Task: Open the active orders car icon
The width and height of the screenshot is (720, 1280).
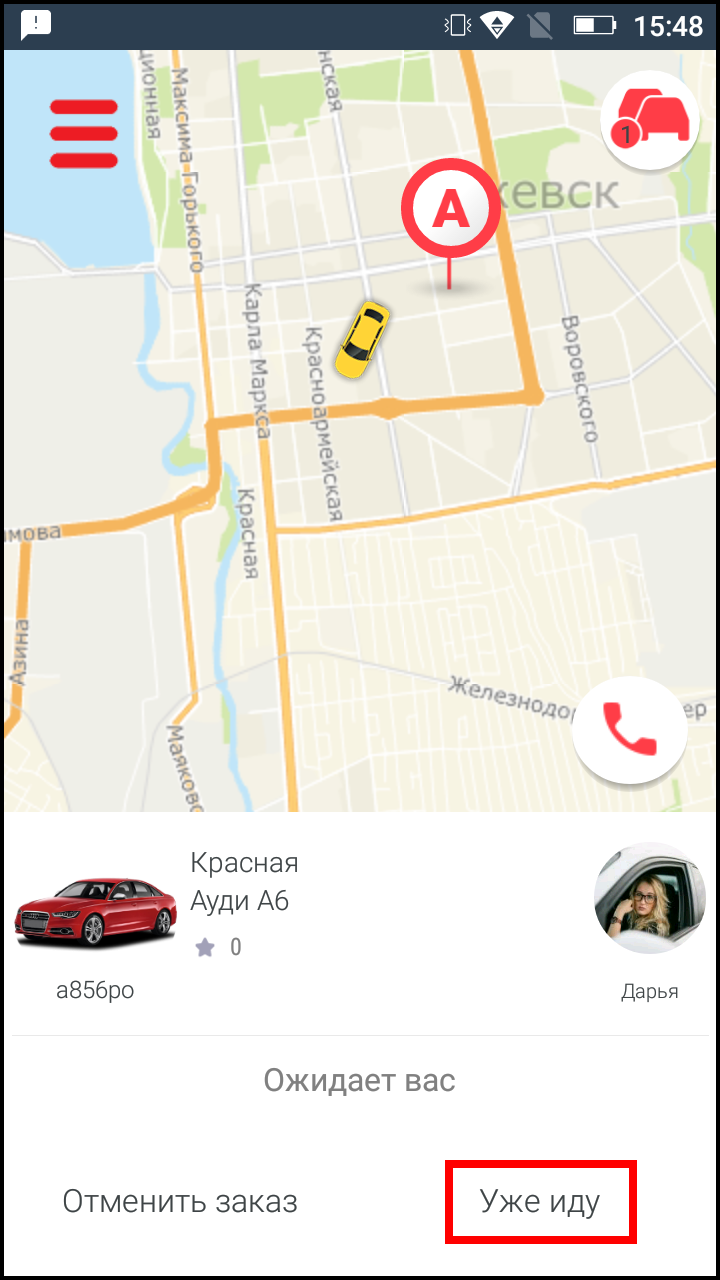Action: (x=650, y=121)
